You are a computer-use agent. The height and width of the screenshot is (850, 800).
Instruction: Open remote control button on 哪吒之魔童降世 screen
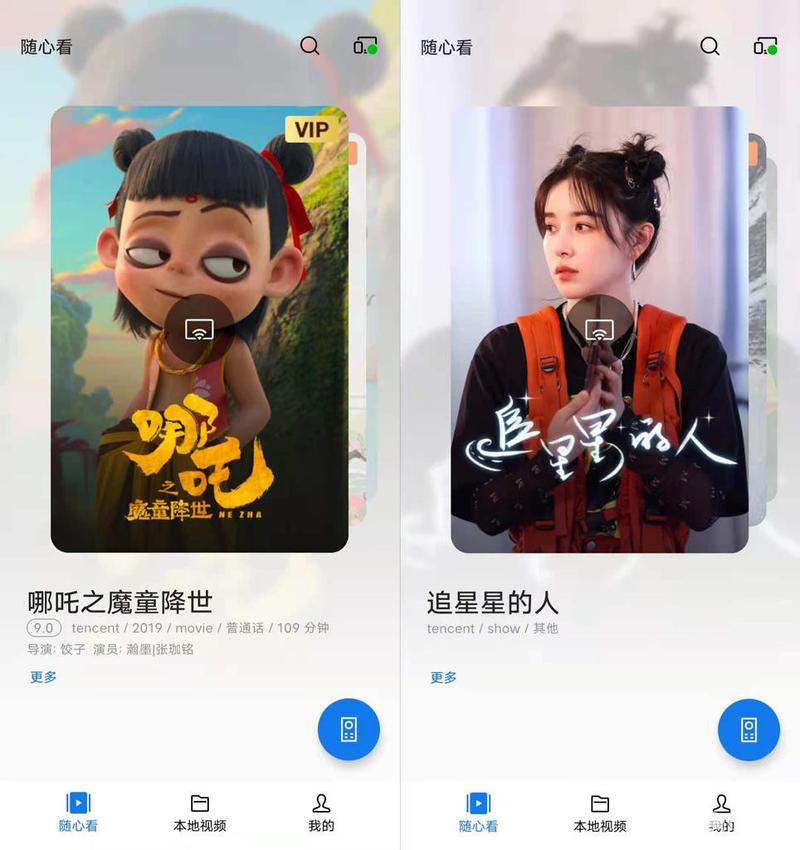pos(348,730)
